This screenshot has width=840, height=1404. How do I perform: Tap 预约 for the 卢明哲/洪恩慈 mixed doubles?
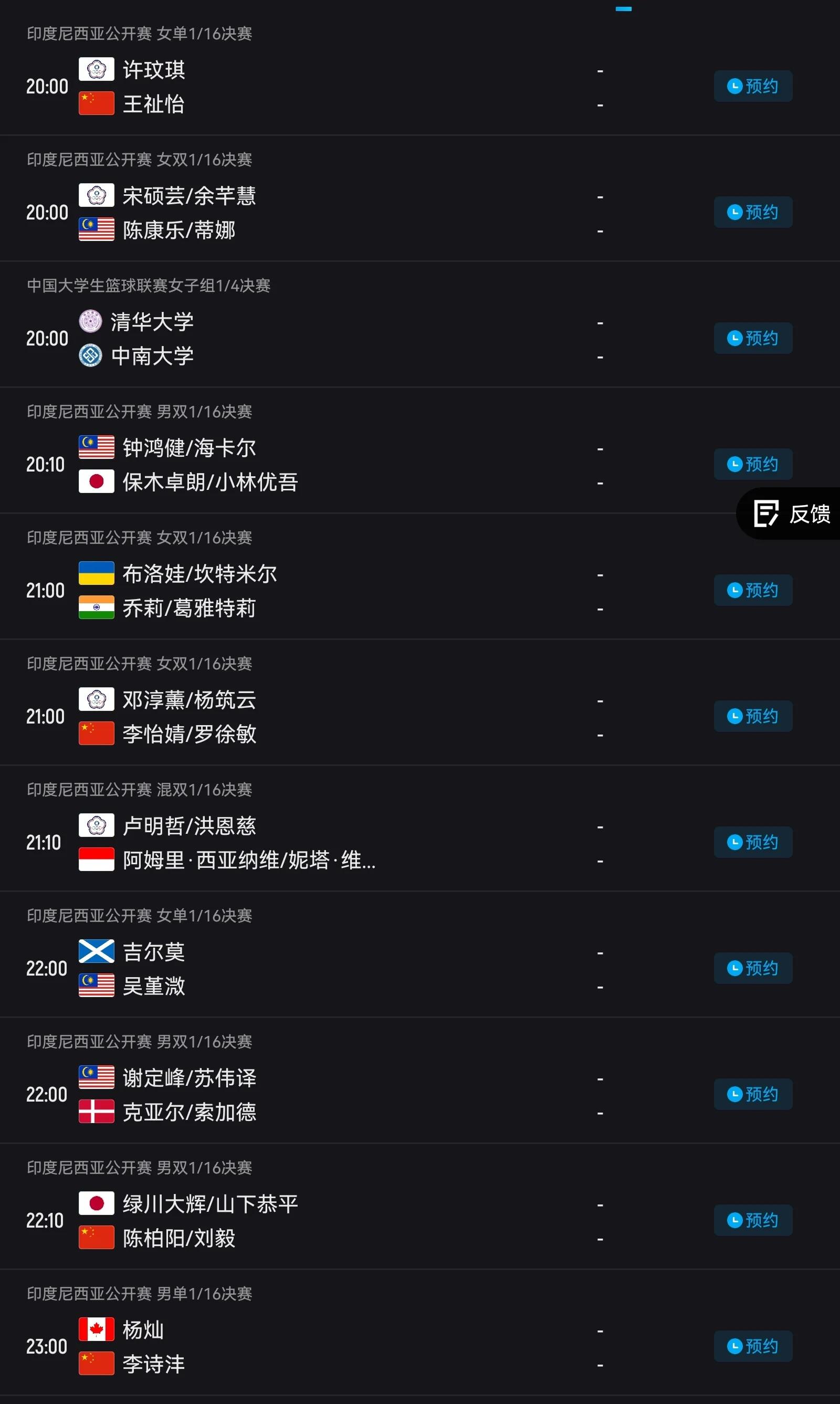coord(753,842)
